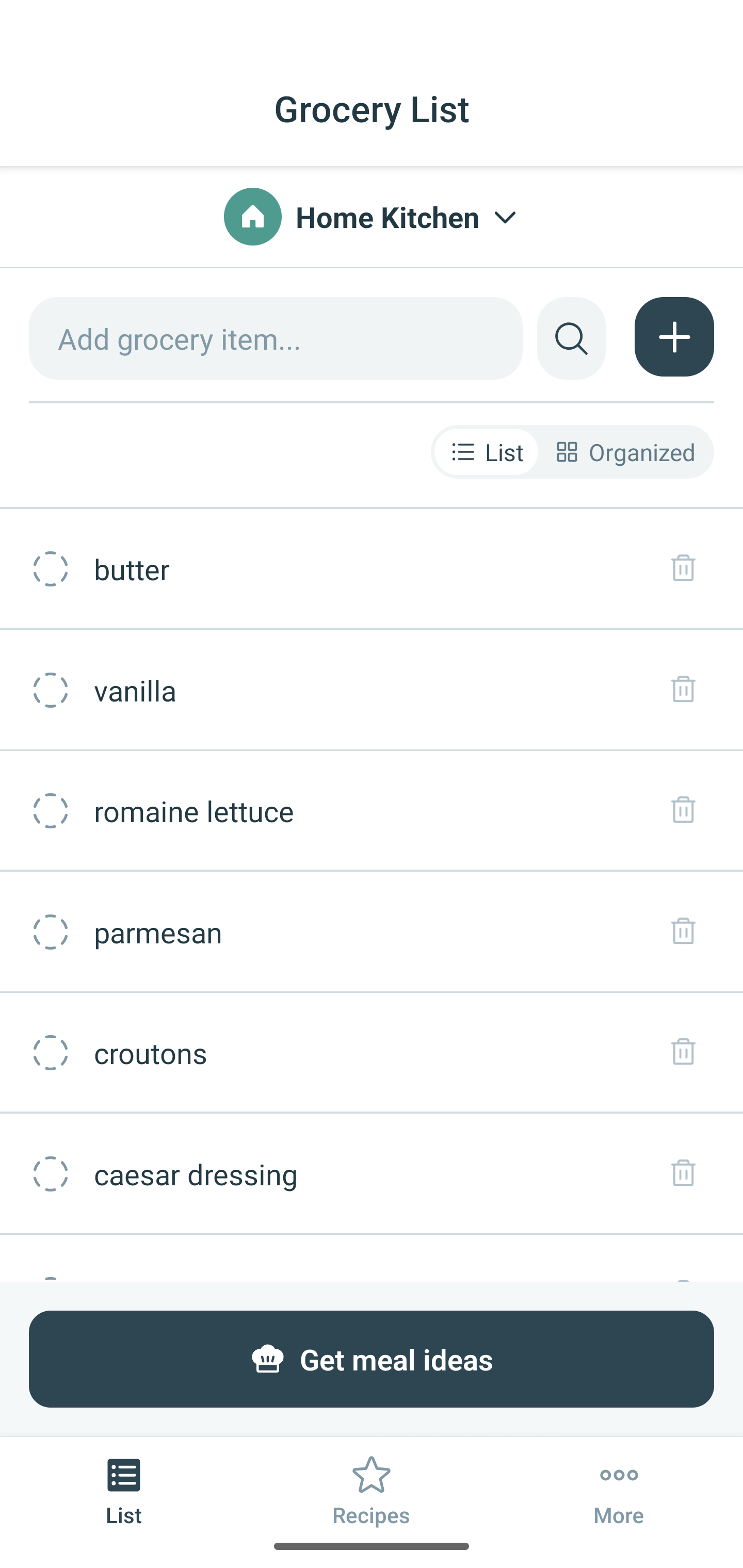The height and width of the screenshot is (1568, 743).
Task: Select the List view toggle
Action: [x=486, y=452]
